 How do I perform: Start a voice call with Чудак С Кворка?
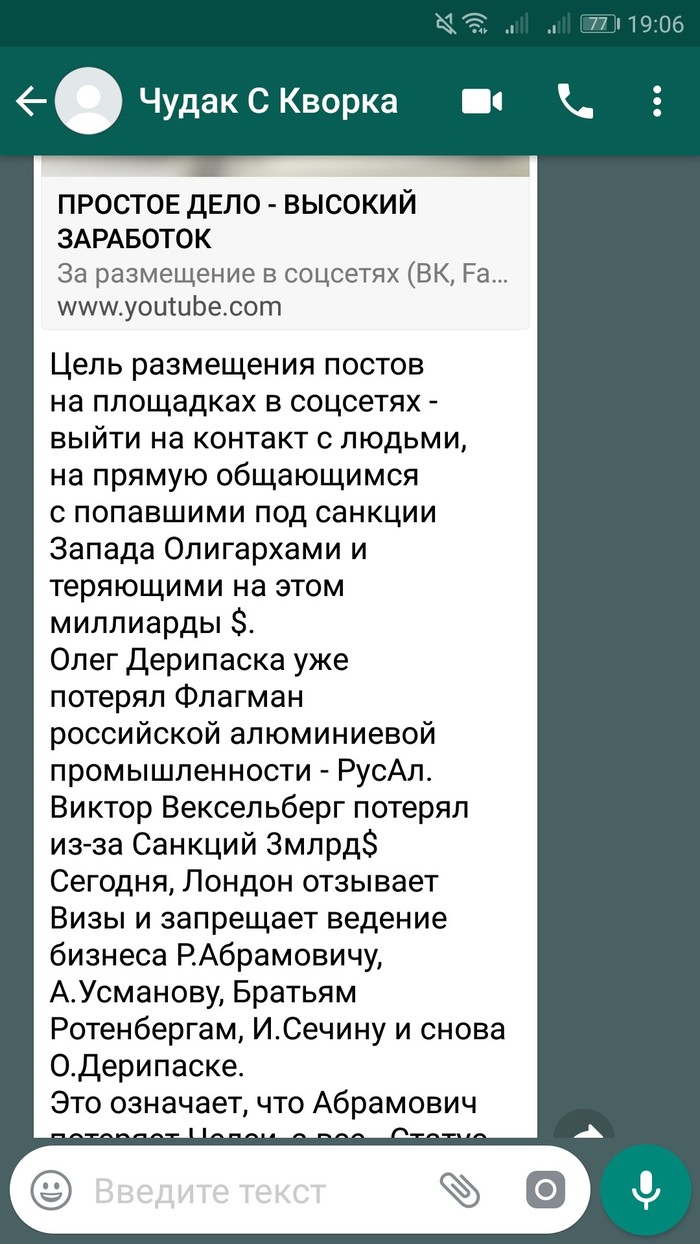click(x=575, y=102)
